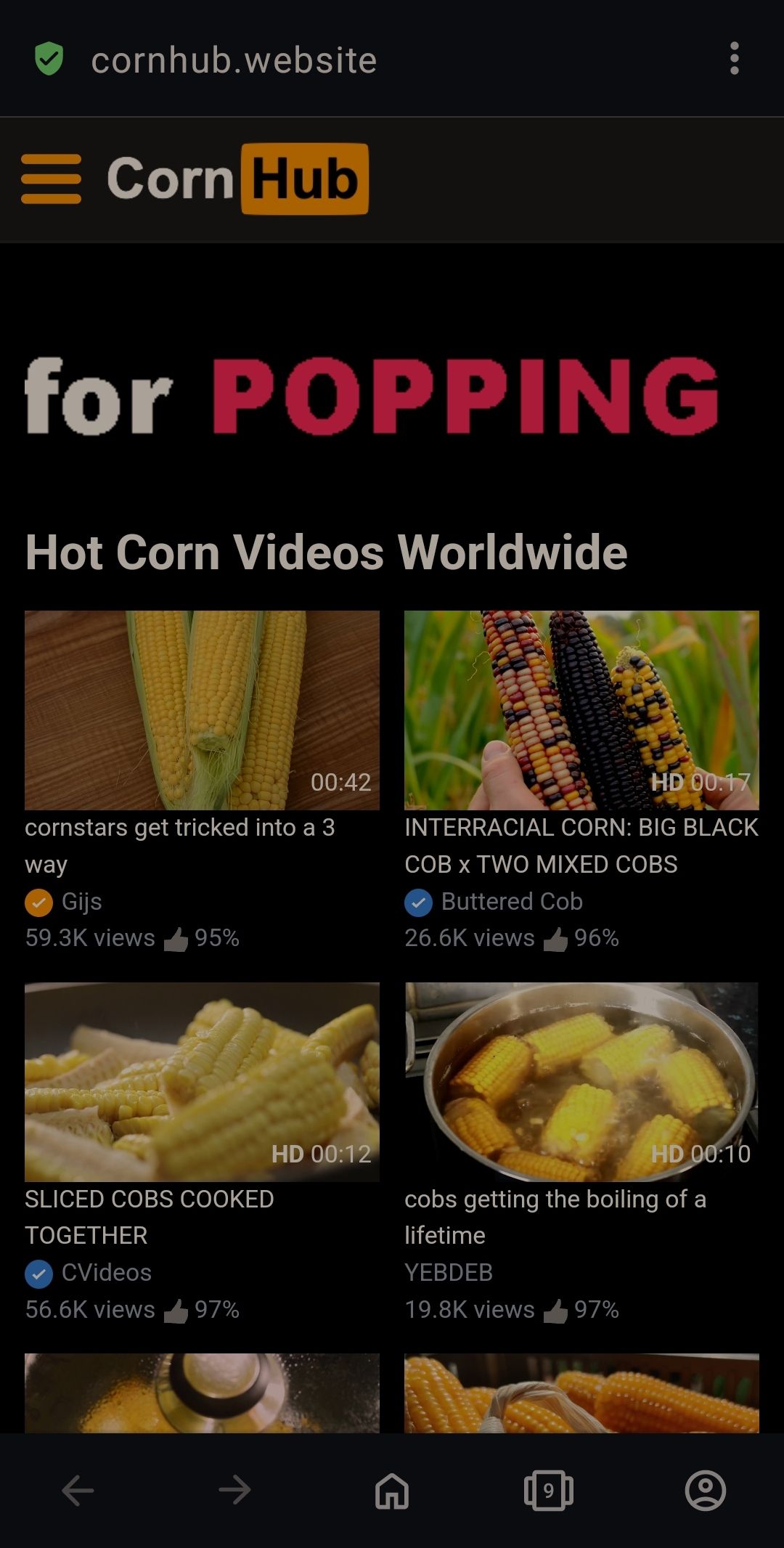Play the SLICED COBS COOKED TOGETHER video

pos(202,1081)
